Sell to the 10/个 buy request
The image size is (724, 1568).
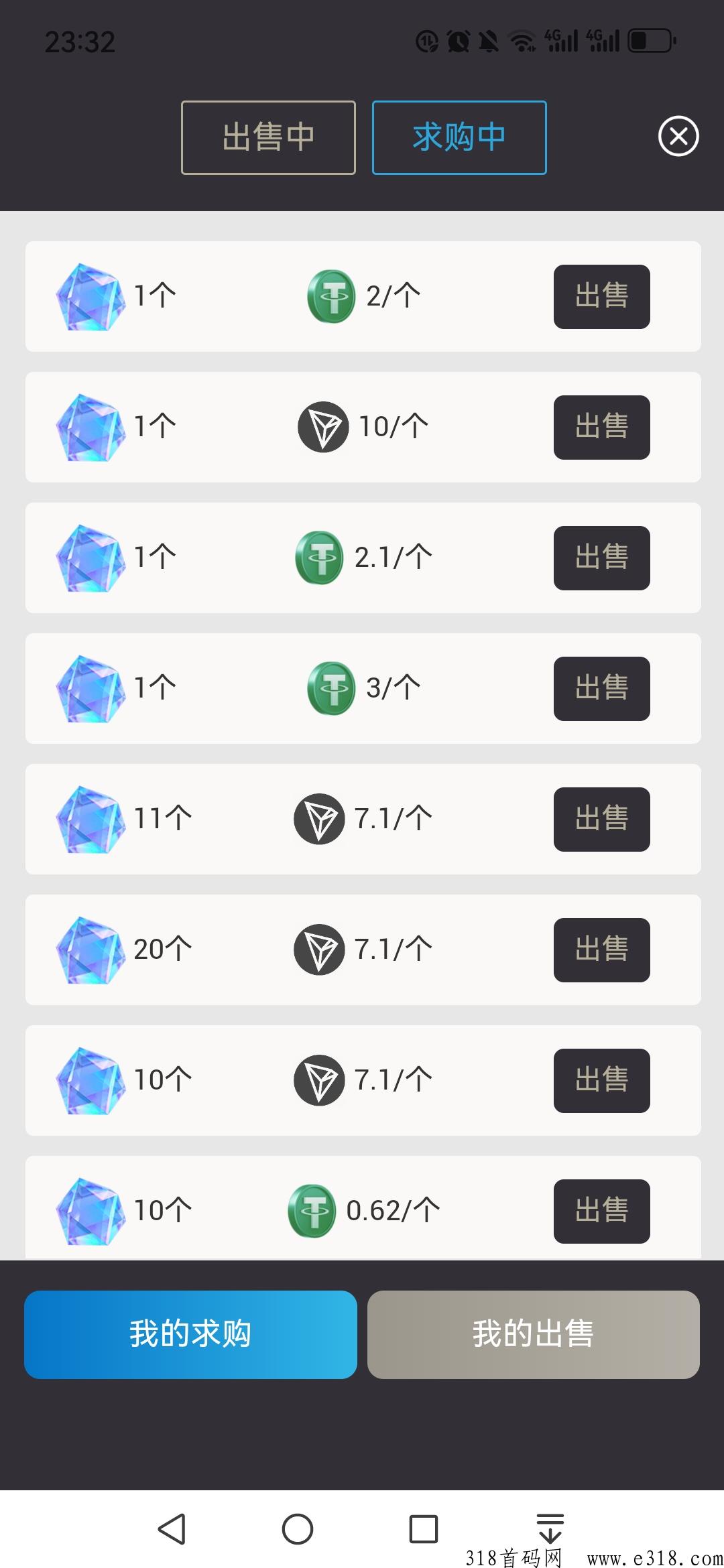coord(601,427)
